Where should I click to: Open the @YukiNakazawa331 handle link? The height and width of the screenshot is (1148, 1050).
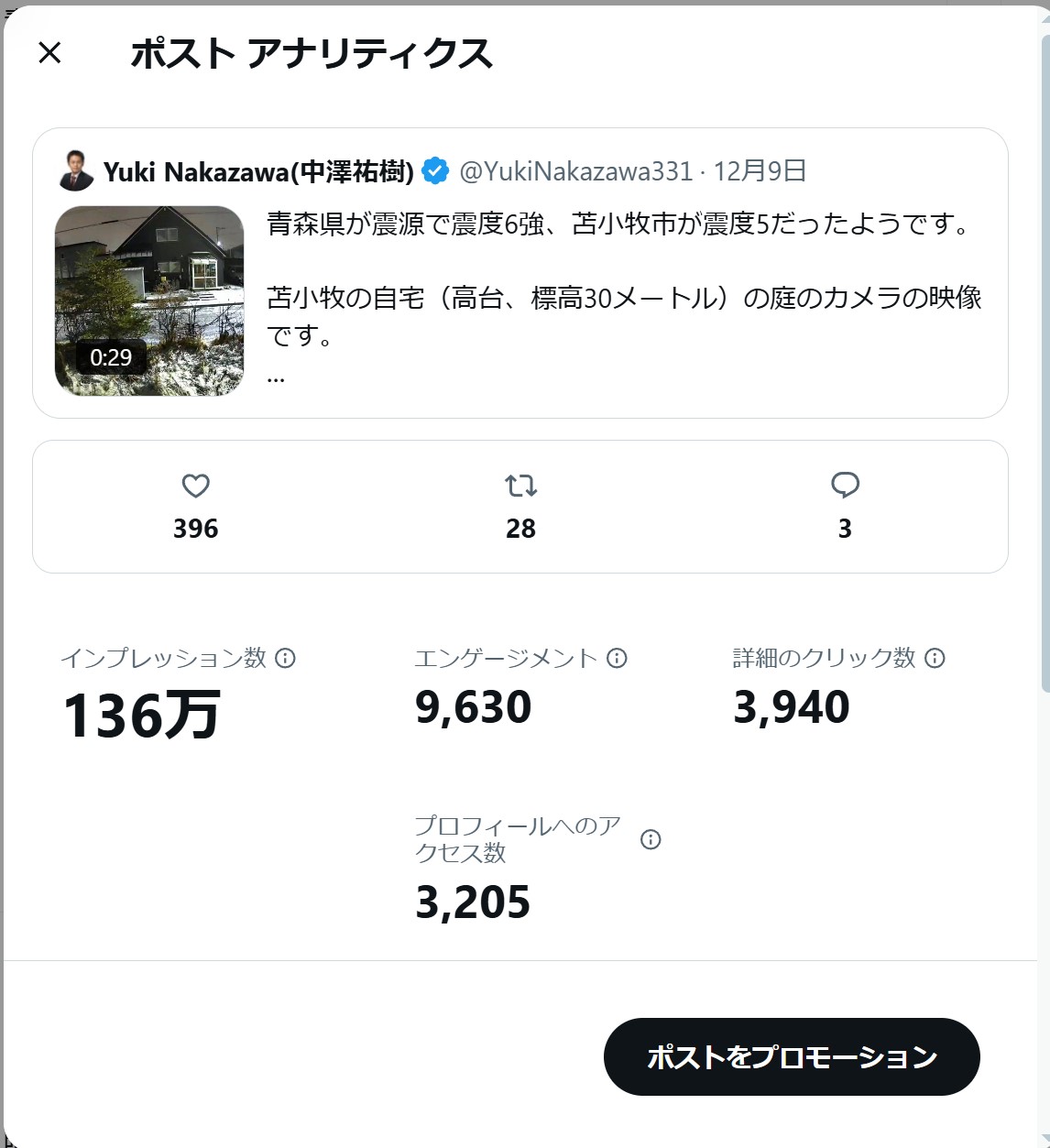(x=575, y=171)
